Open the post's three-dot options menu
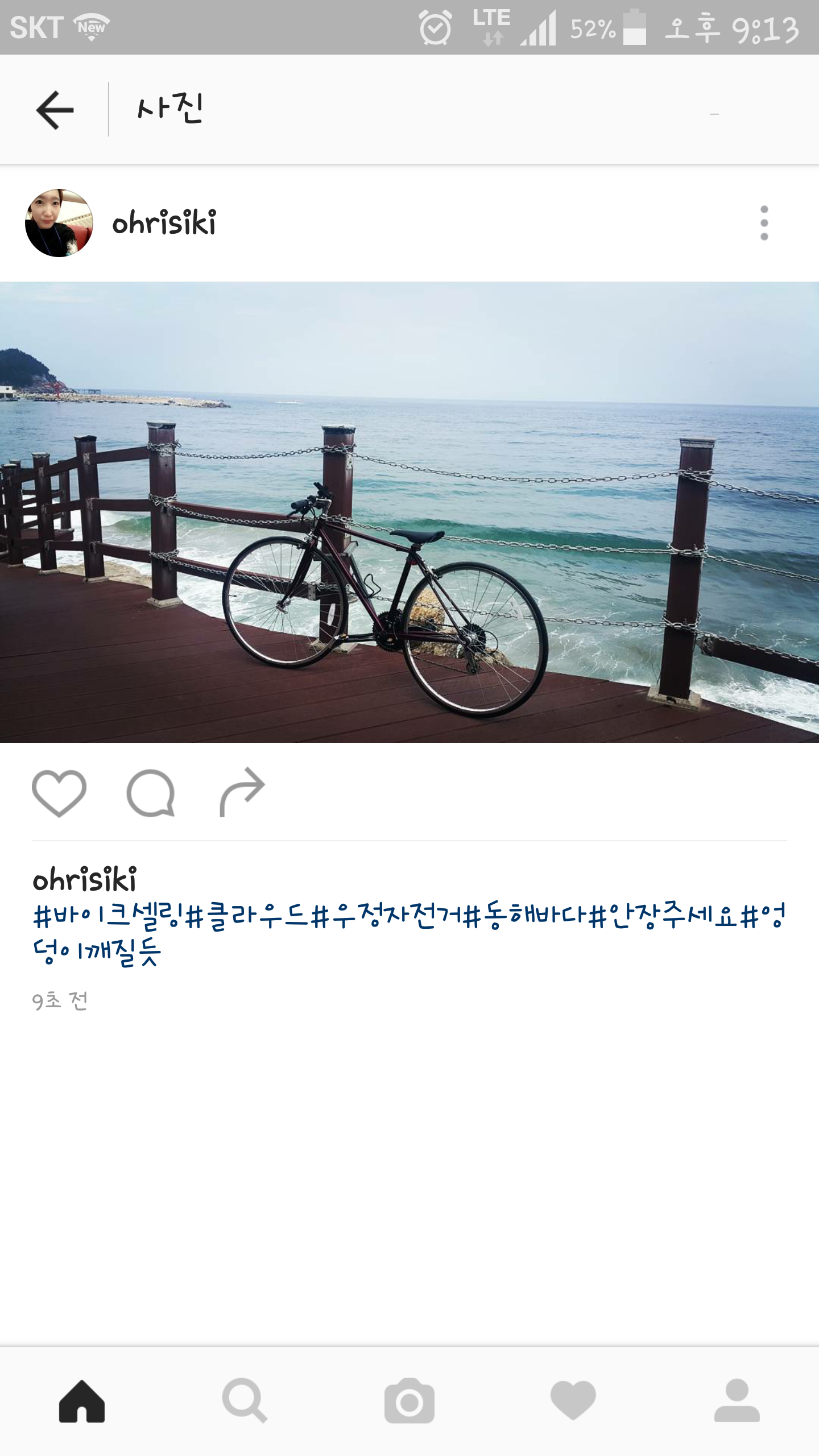 coord(764,223)
